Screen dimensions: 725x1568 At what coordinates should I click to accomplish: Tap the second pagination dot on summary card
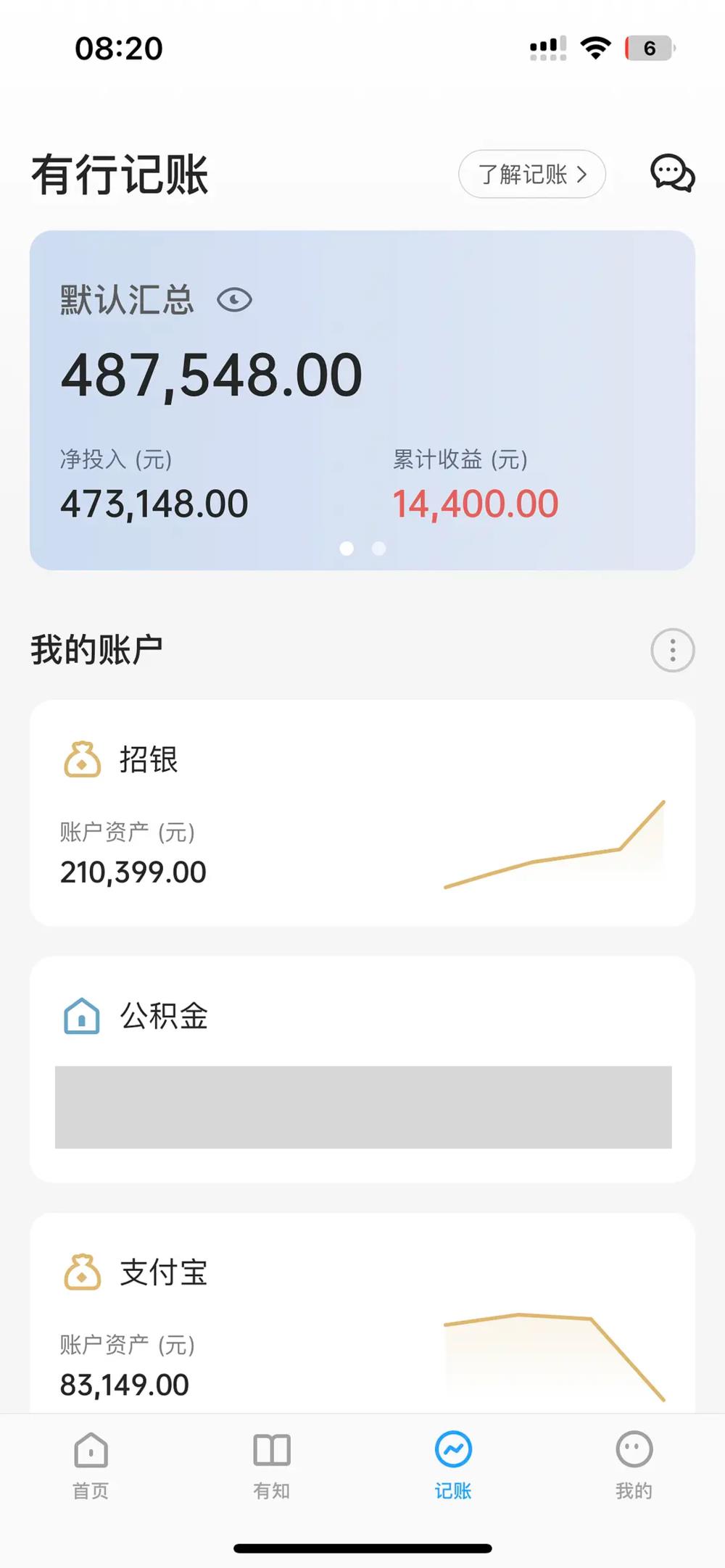click(x=378, y=549)
